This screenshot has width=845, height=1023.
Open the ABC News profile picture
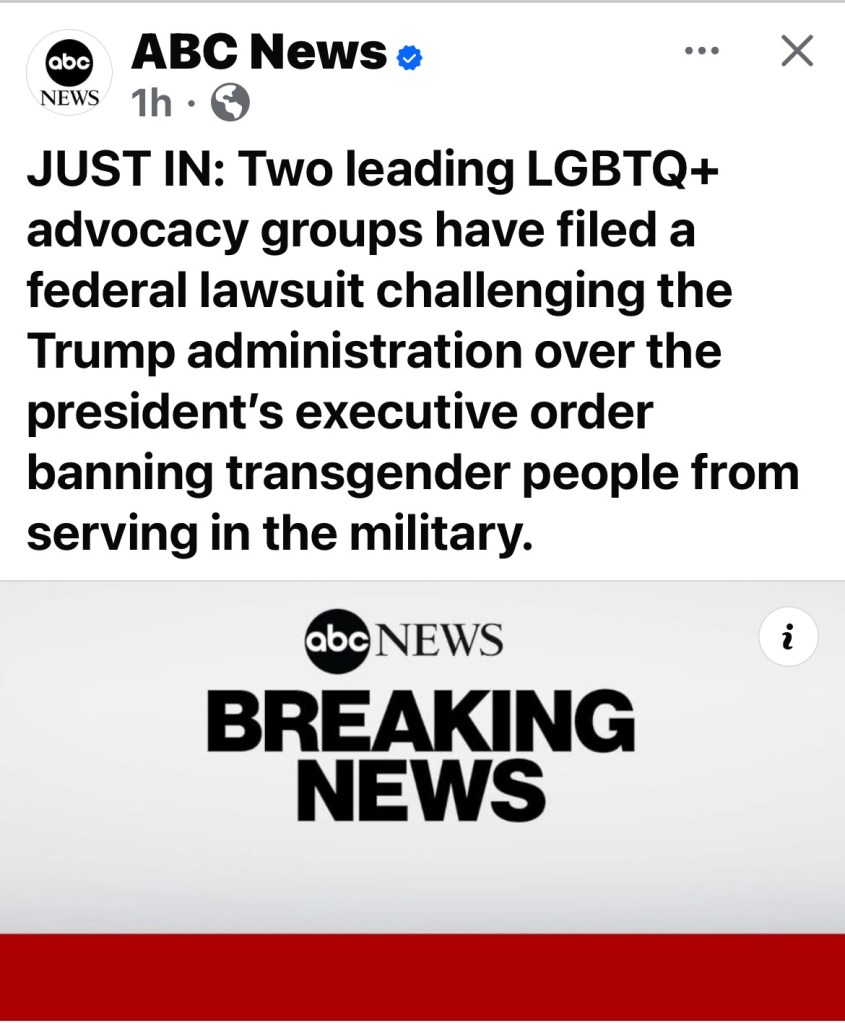point(69,73)
